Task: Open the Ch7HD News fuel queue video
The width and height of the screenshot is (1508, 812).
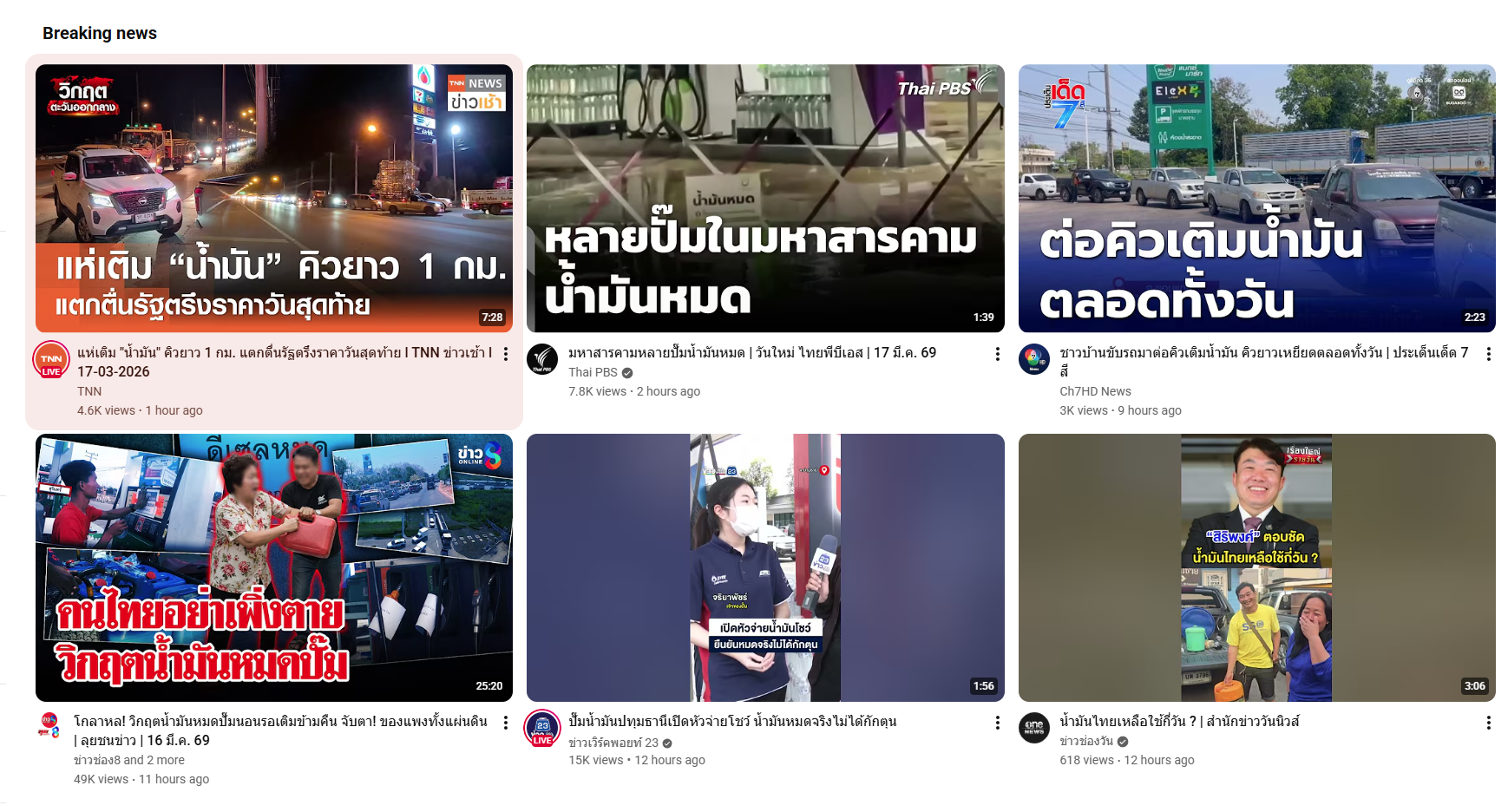Action: (1256, 198)
